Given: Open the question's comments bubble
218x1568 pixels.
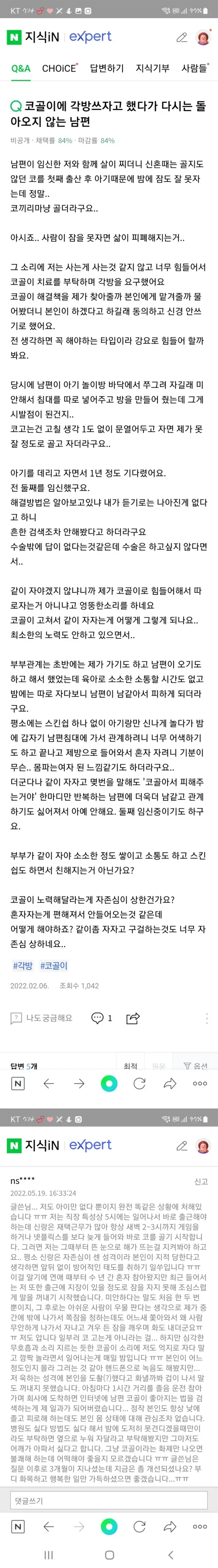Looking at the screenshot, I should 101,1018.
